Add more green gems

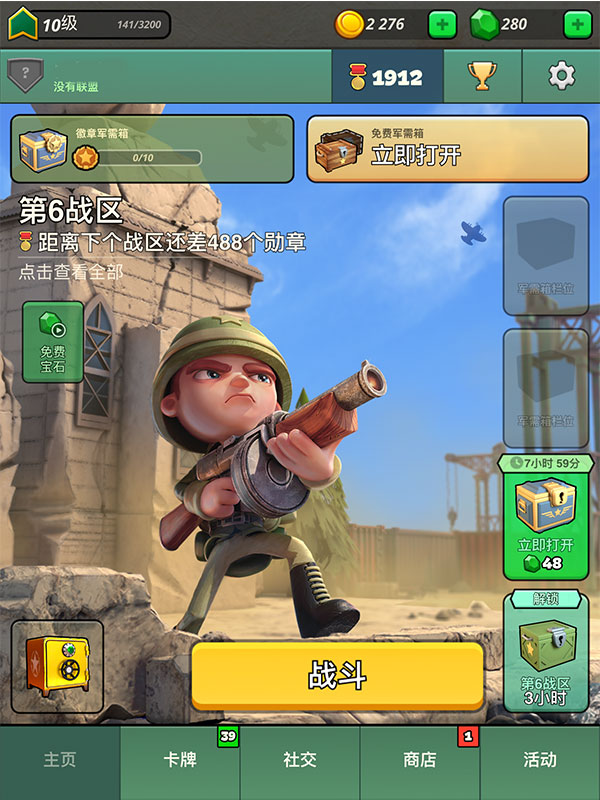point(576,24)
